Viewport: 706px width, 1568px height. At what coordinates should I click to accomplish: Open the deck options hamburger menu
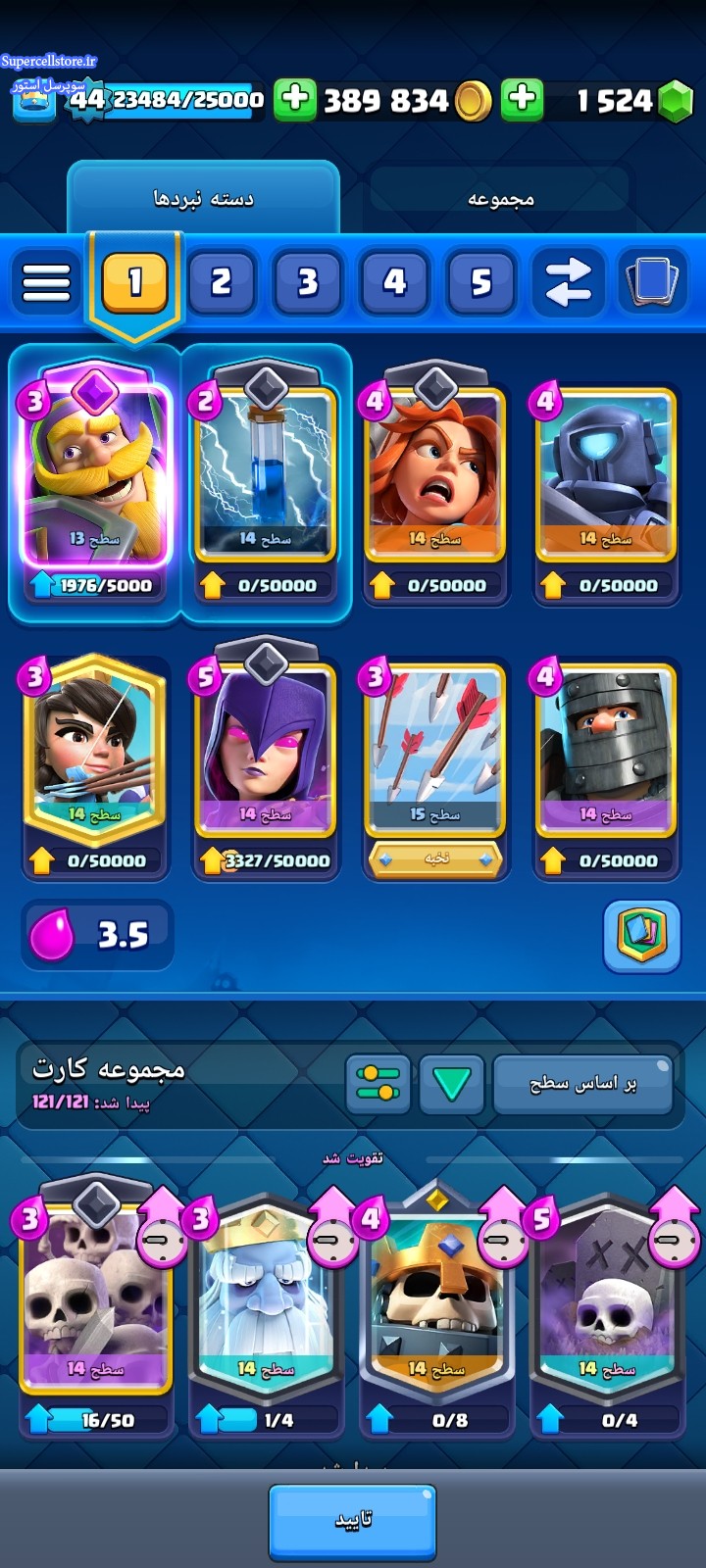pyautogui.click(x=46, y=282)
